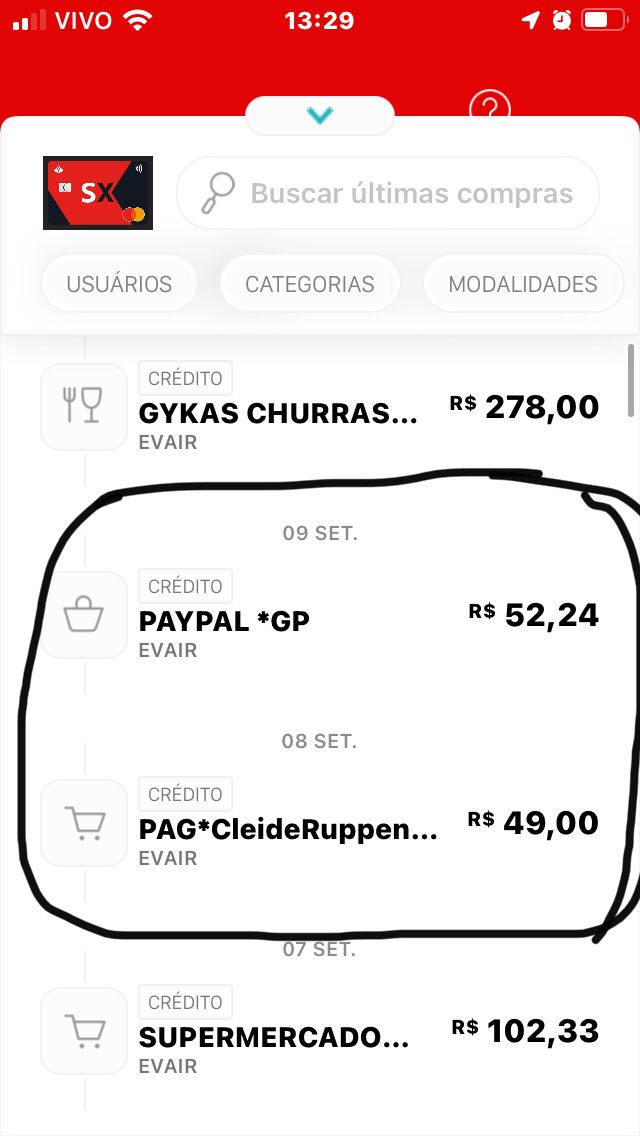This screenshot has width=640, height=1136.
Task: Collapse the sheet with the down chevron
Action: pyautogui.click(x=320, y=115)
